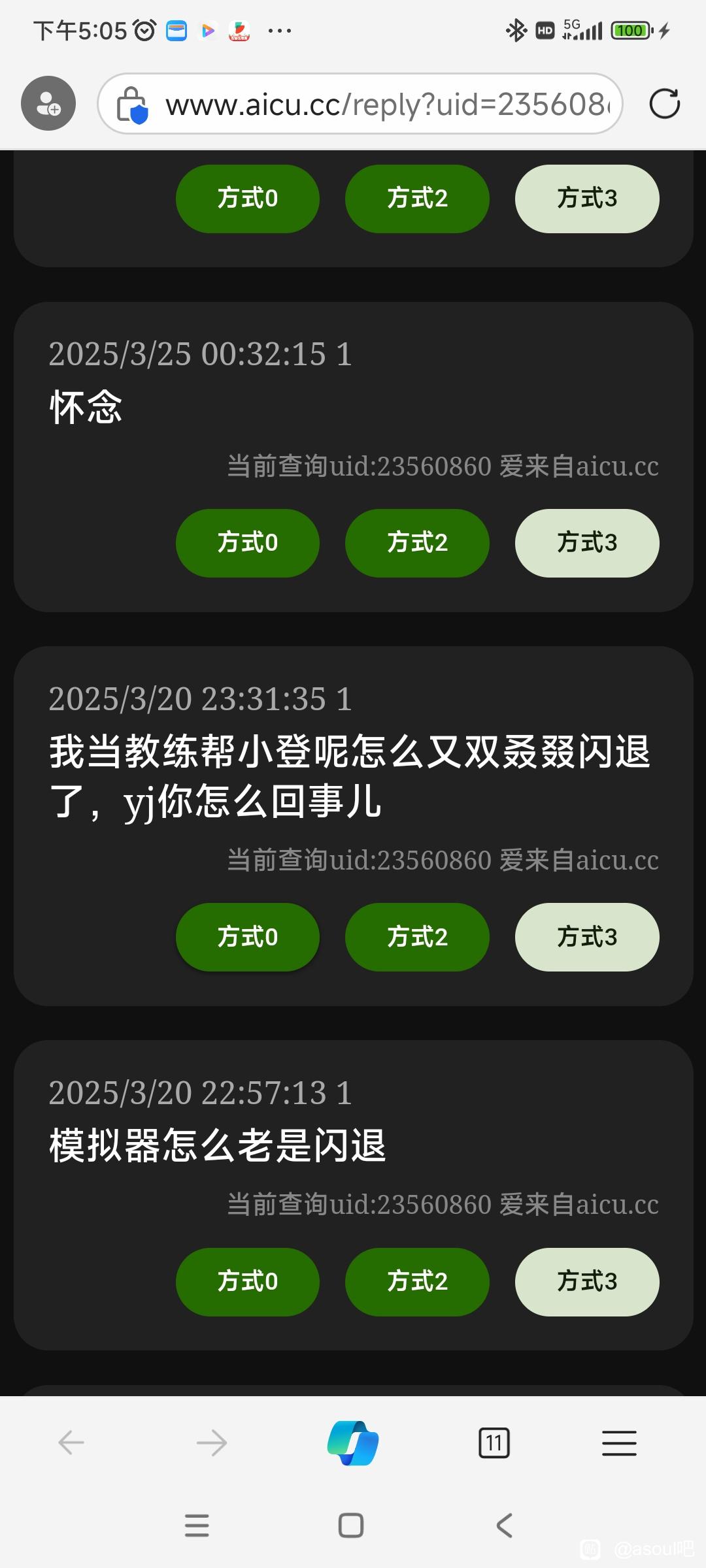Go back to the previous web page
Viewport: 706px width, 1568px height.
click(71, 1443)
